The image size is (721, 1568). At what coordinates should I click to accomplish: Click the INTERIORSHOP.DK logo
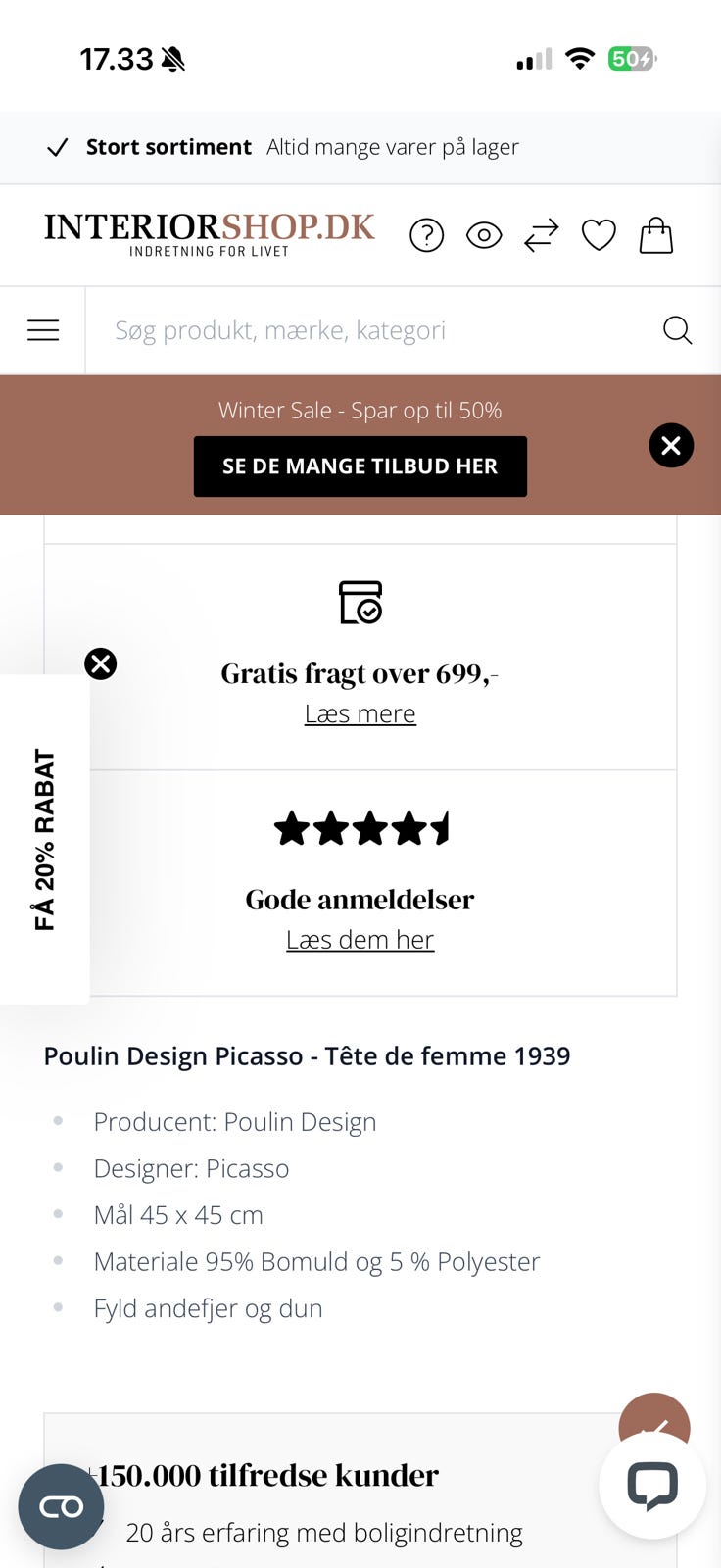pyautogui.click(x=208, y=233)
